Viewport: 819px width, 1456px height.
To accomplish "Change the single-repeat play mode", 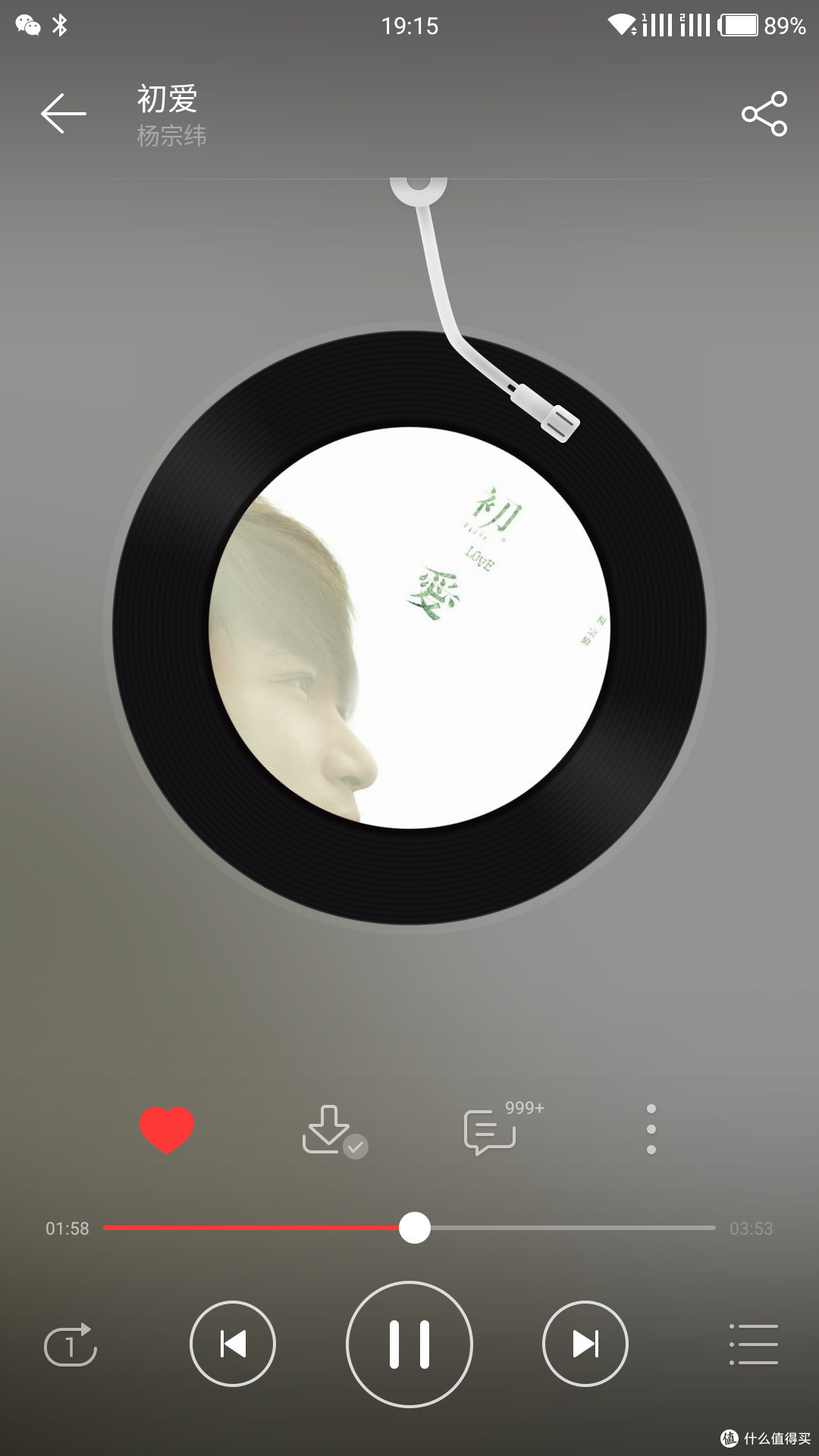I will pos(71,1345).
